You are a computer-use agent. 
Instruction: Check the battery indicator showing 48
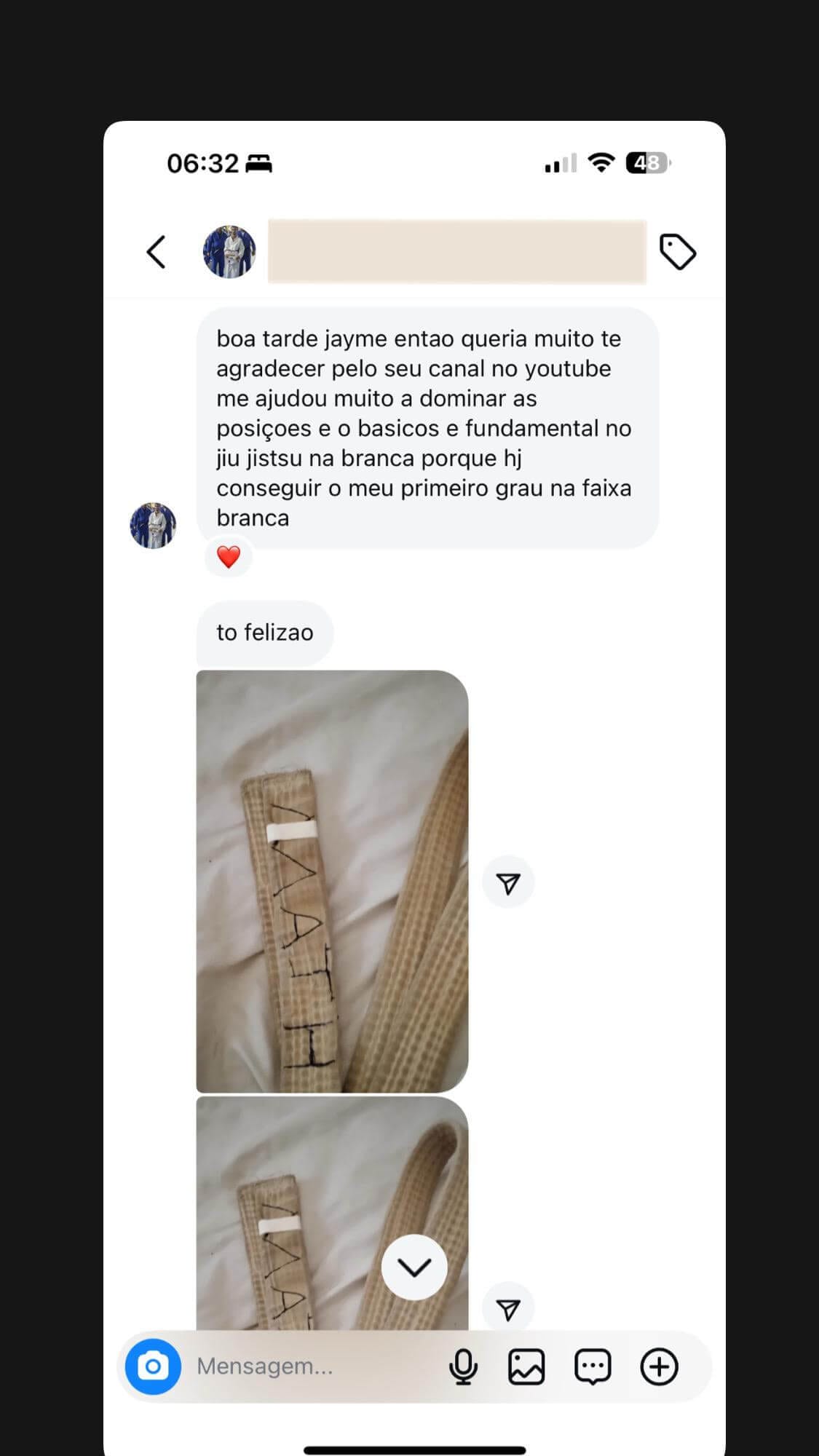pyautogui.click(x=646, y=162)
